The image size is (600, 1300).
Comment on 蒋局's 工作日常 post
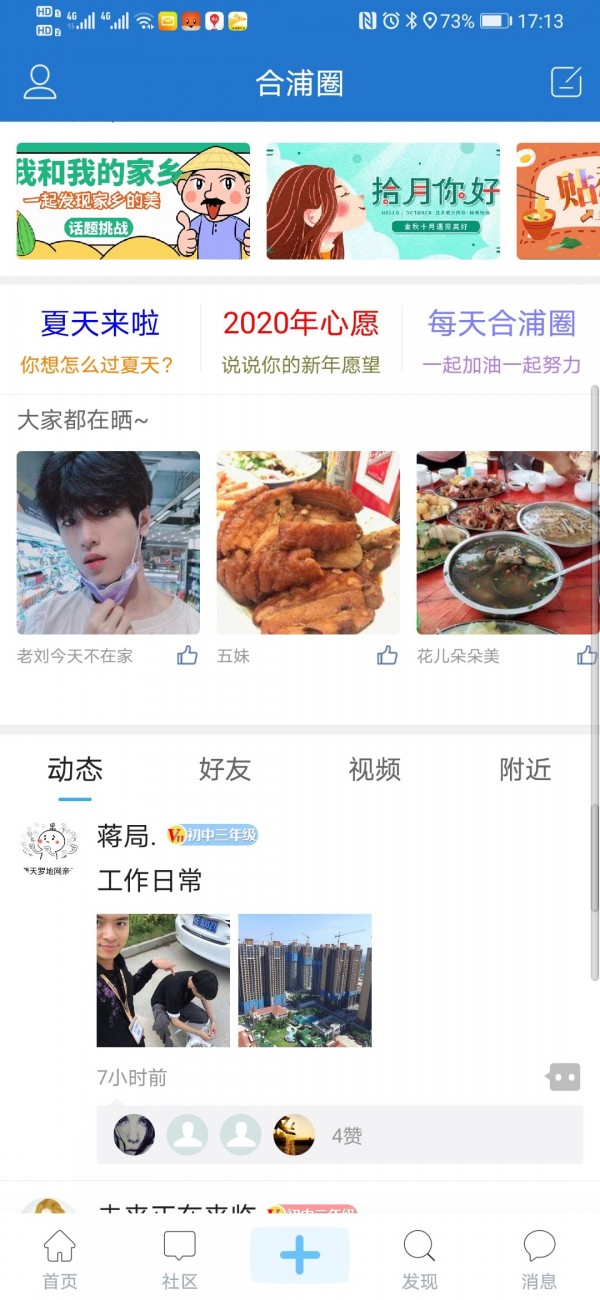(564, 1077)
